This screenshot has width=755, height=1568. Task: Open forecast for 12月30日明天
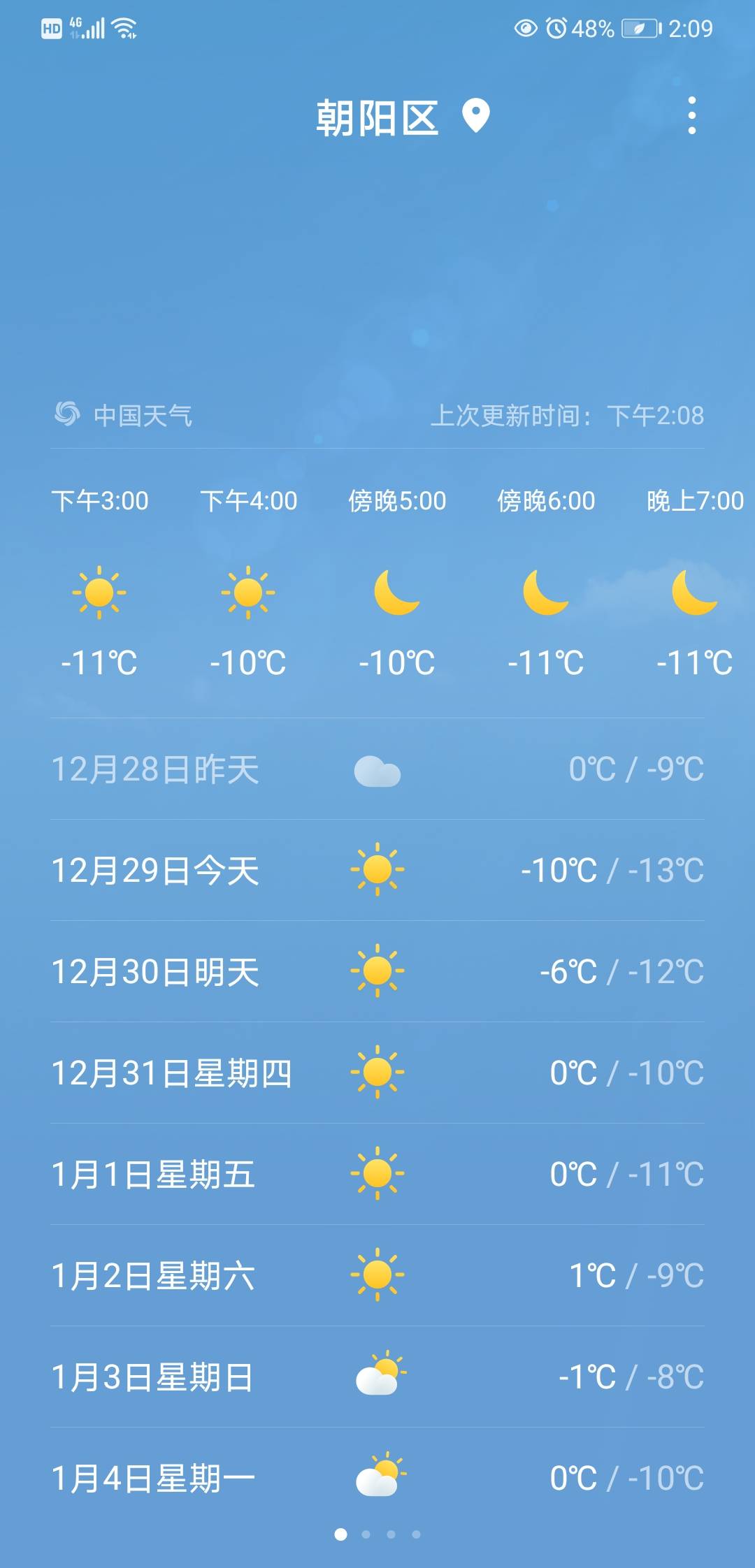(377, 971)
